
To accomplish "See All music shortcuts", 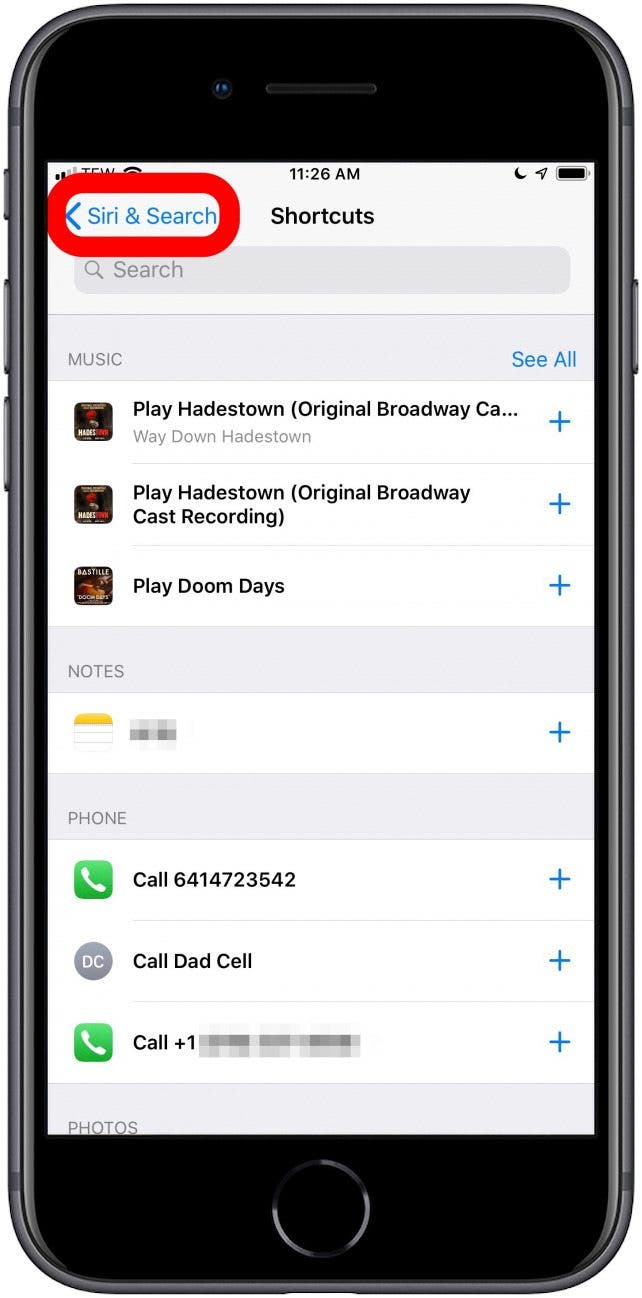I will 543,359.
